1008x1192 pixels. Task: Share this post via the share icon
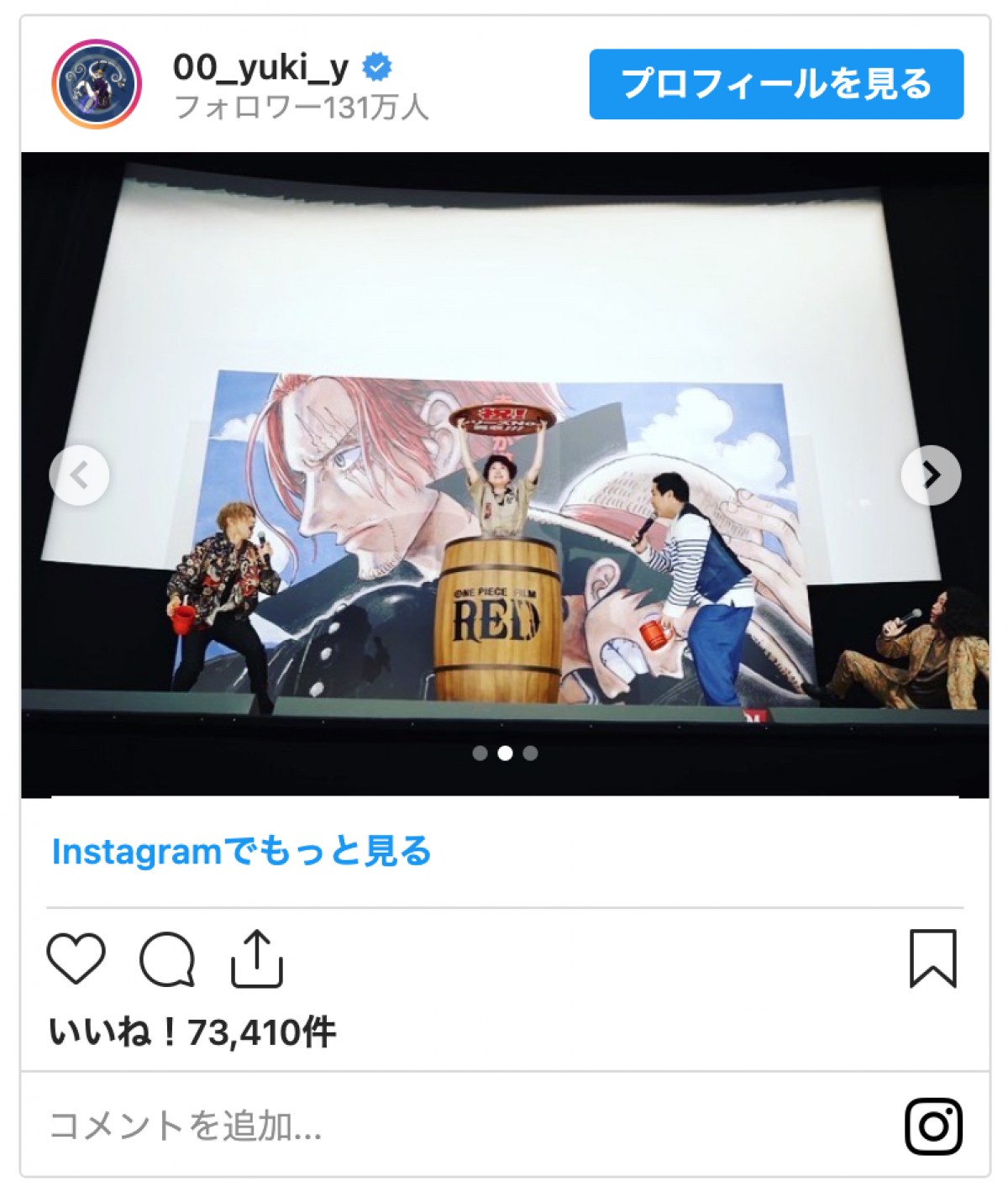click(x=256, y=958)
